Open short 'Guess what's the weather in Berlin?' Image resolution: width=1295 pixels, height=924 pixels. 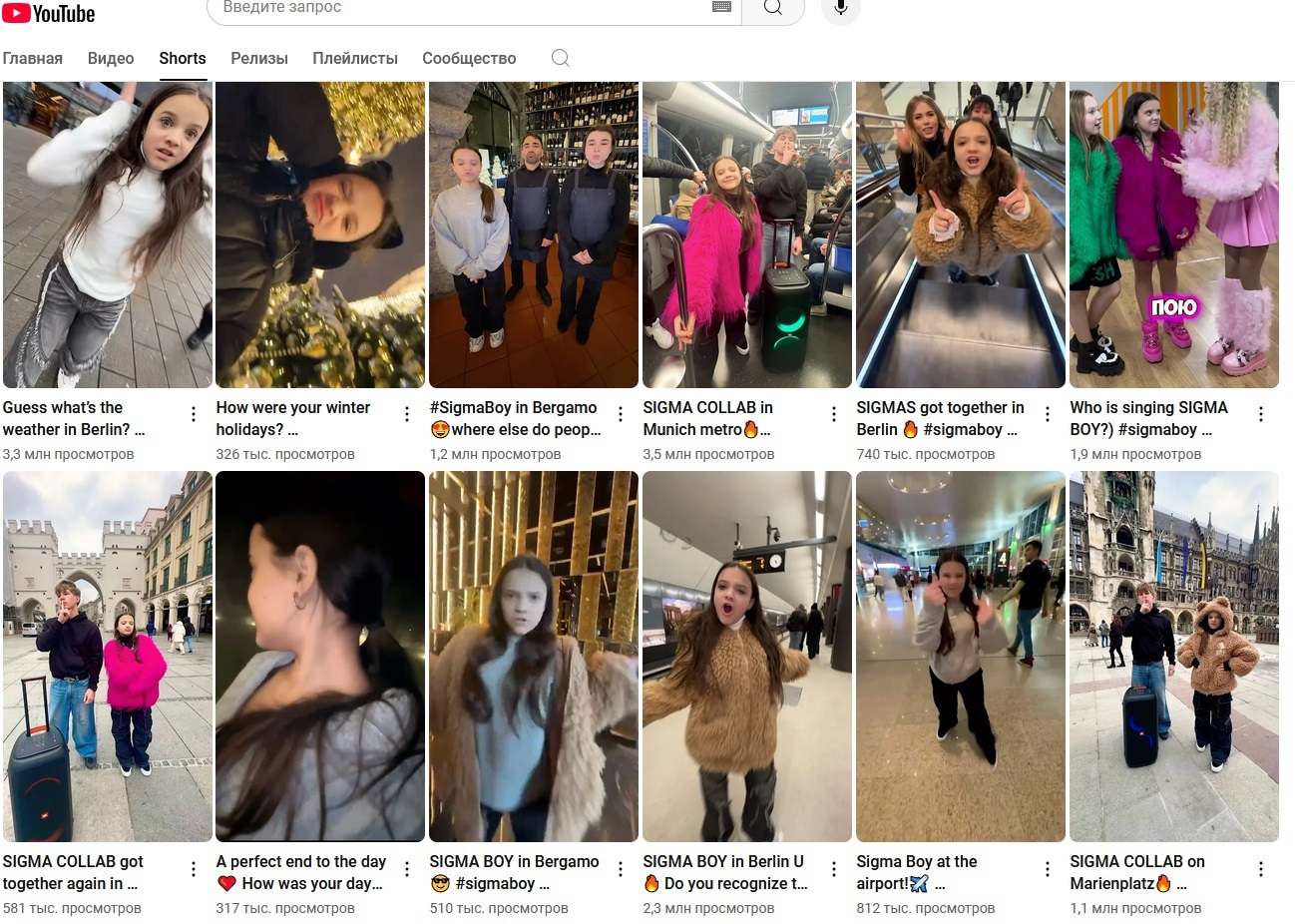point(108,234)
